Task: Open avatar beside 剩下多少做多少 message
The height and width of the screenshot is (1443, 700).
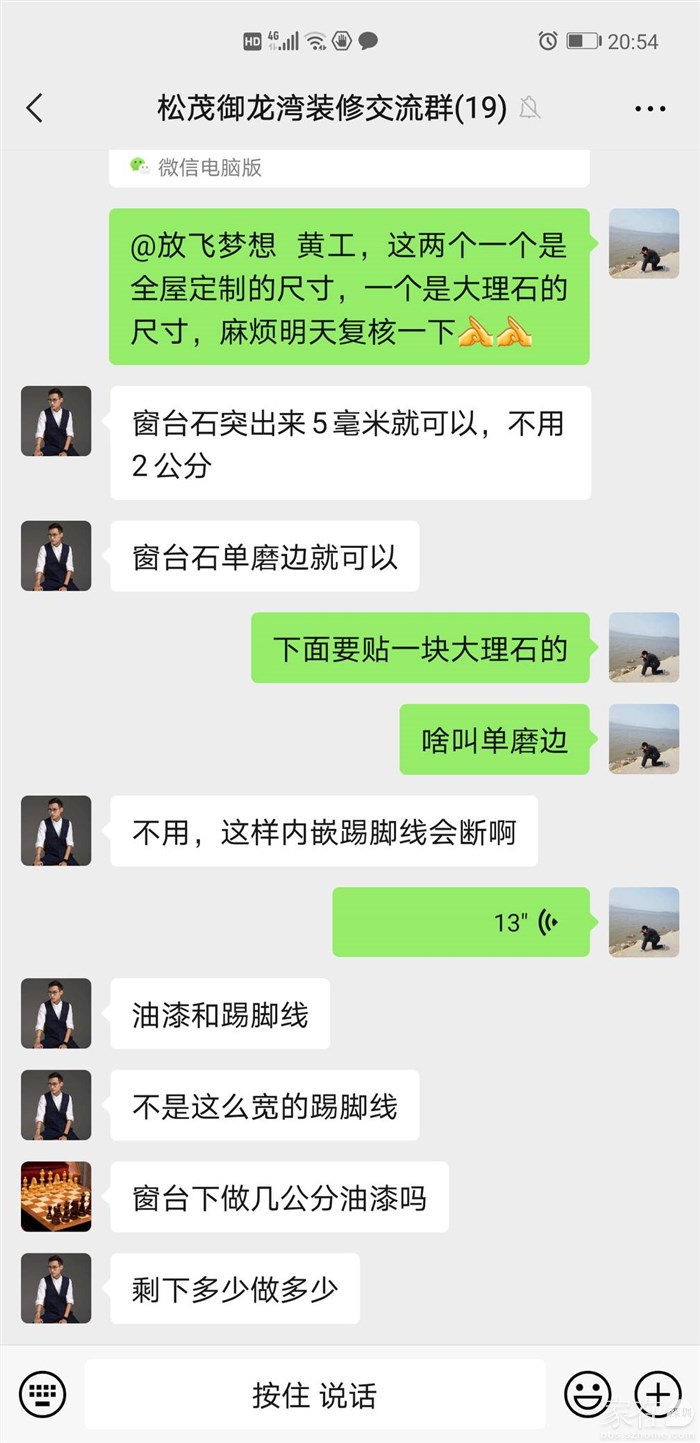Action: (56, 1289)
